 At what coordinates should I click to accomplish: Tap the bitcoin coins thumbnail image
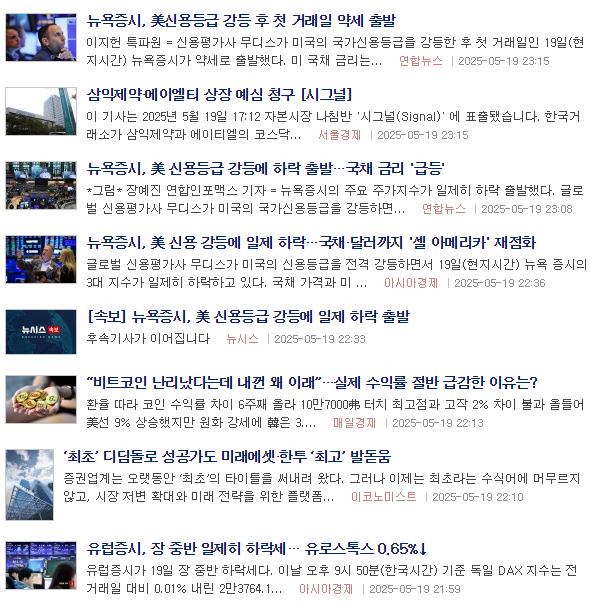point(41,399)
